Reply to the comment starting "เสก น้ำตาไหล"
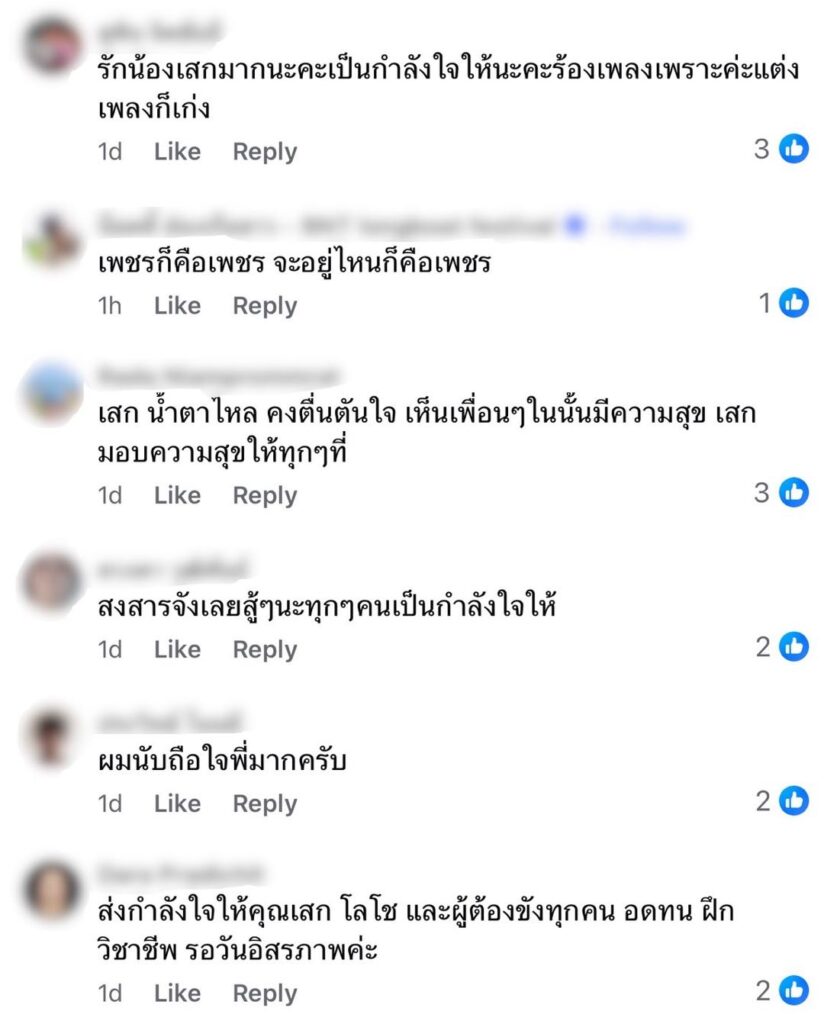Viewport: 824px width, 1024px height. (264, 496)
